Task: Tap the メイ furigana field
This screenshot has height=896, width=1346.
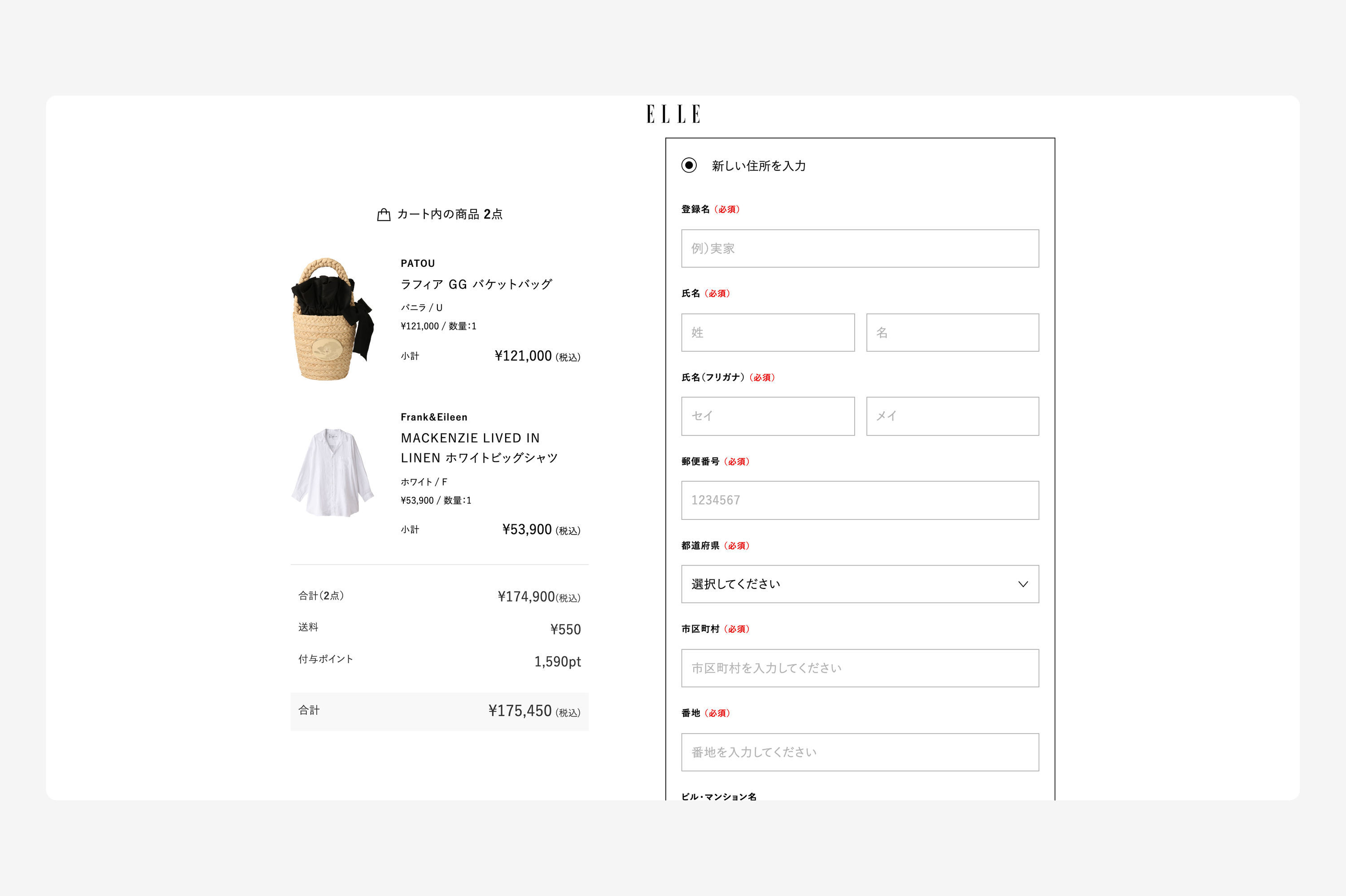Action: coord(952,416)
